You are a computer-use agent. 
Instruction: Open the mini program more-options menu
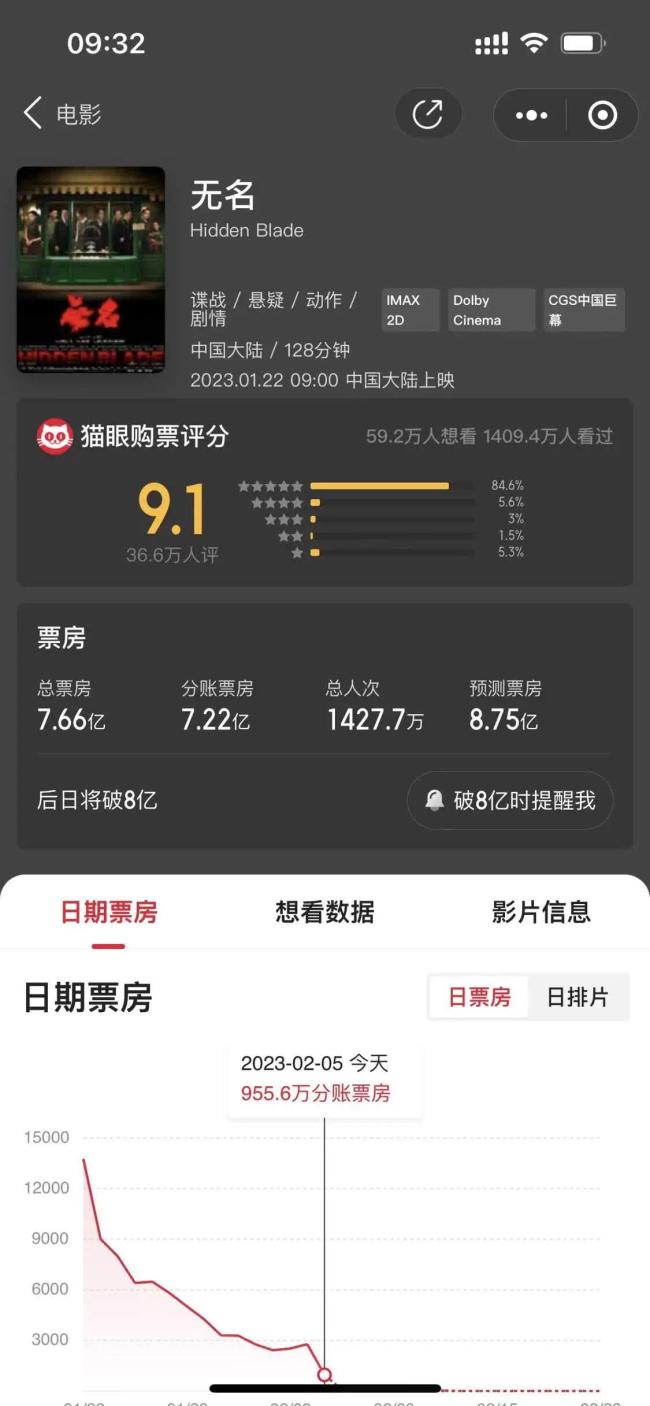click(x=531, y=115)
